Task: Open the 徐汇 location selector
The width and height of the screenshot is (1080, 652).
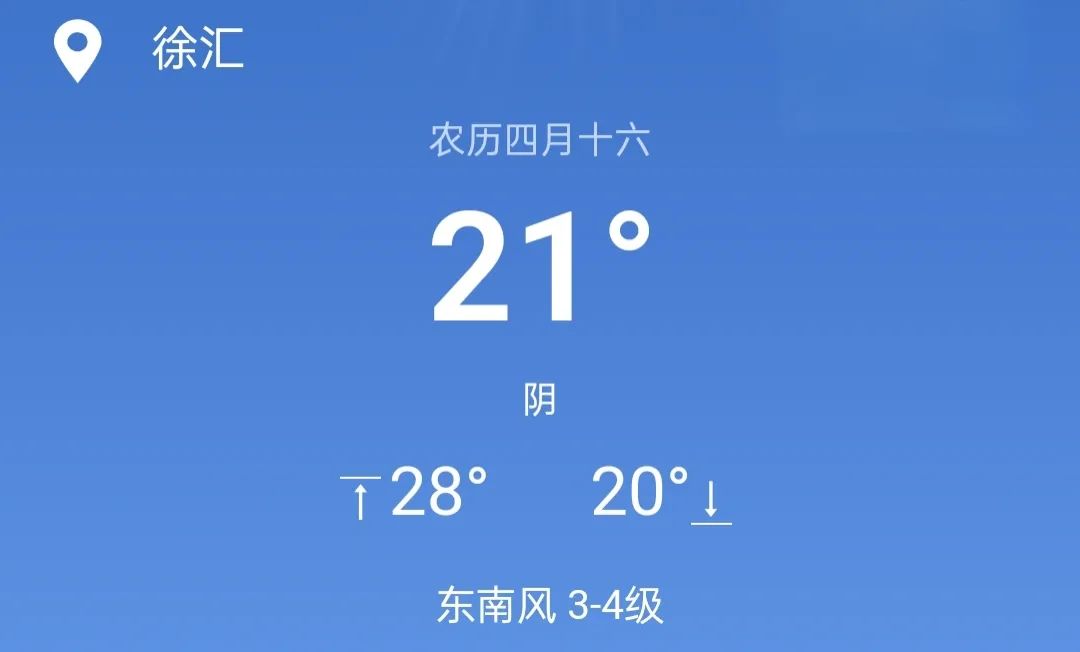Action: [x=197, y=49]
